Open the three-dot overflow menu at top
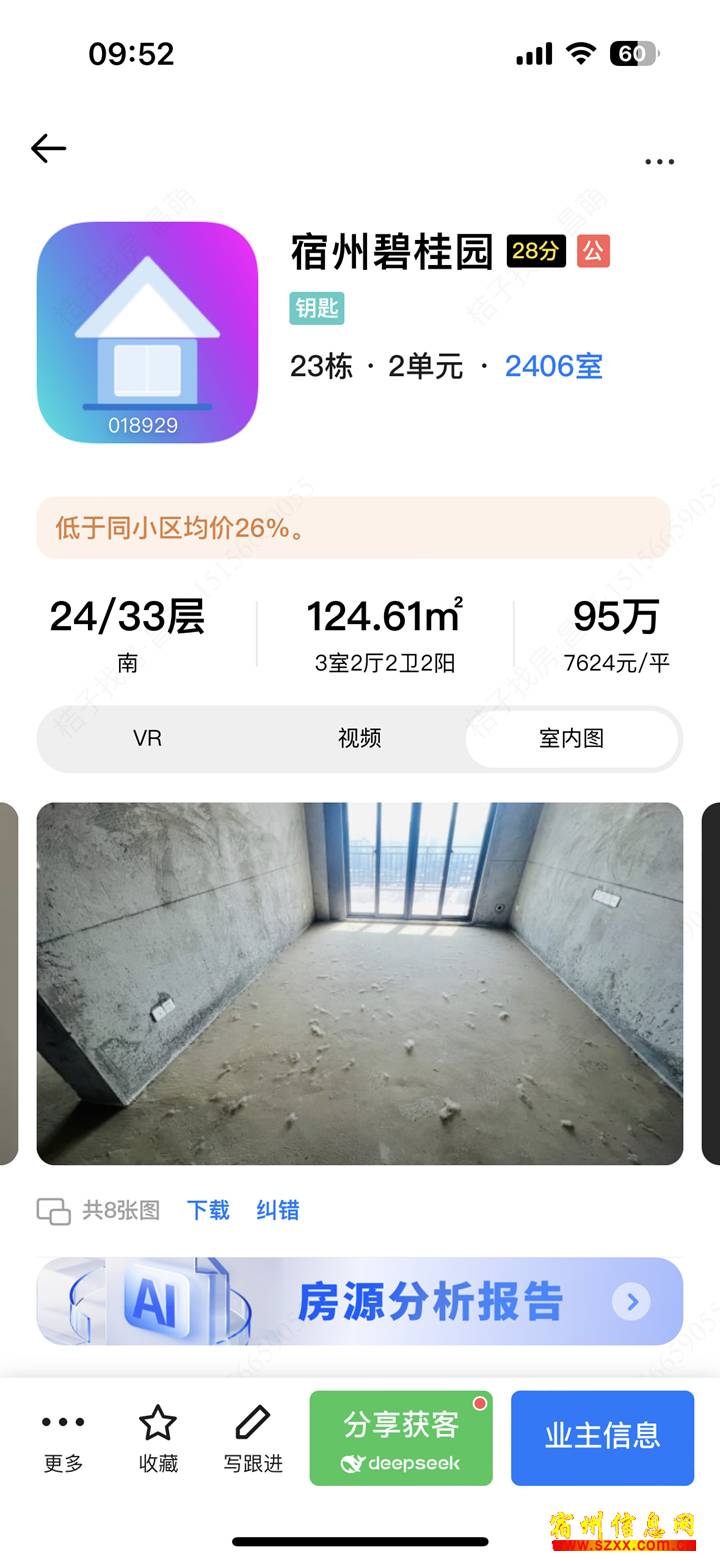This screenshot has width=720, height=1561. (659, 161)
